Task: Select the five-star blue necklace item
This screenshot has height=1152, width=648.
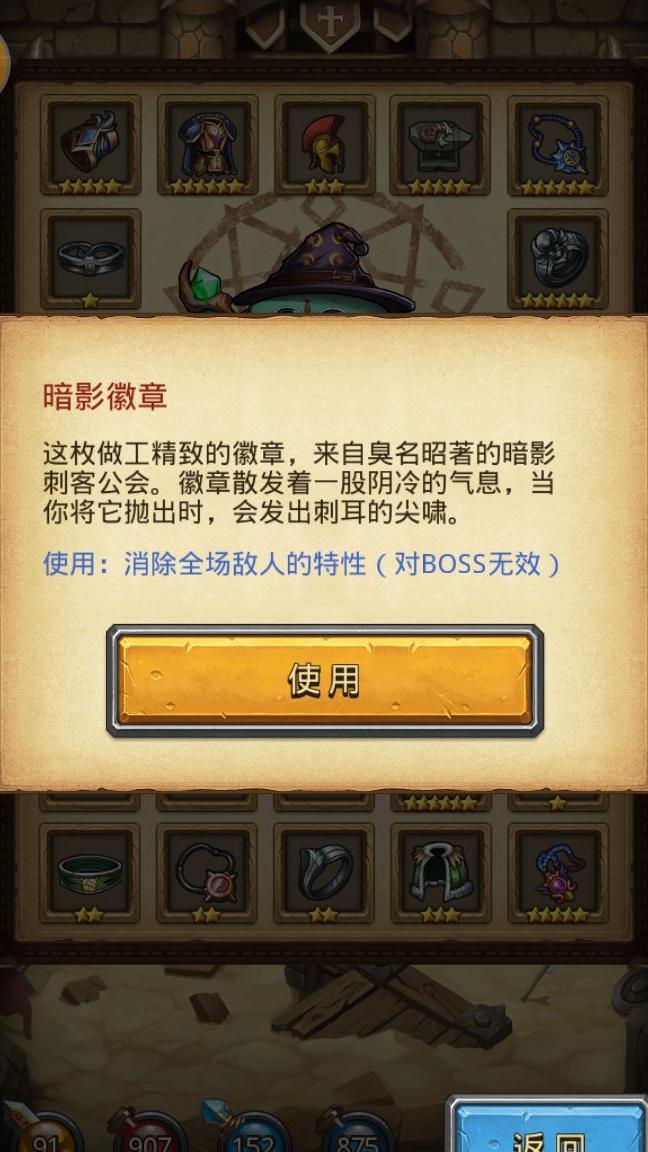Action: [x=557, y=144]
